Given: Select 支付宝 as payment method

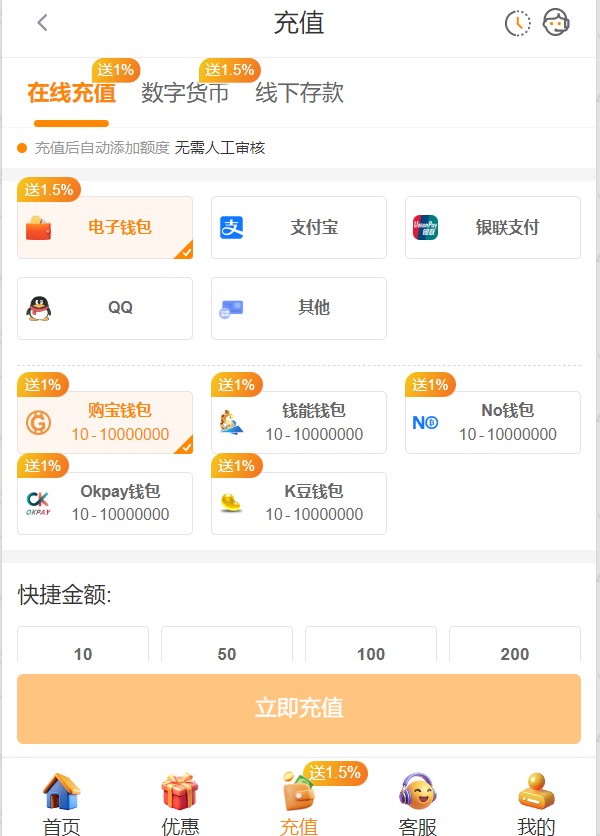Looking at the screenshot, I should 298,228.
